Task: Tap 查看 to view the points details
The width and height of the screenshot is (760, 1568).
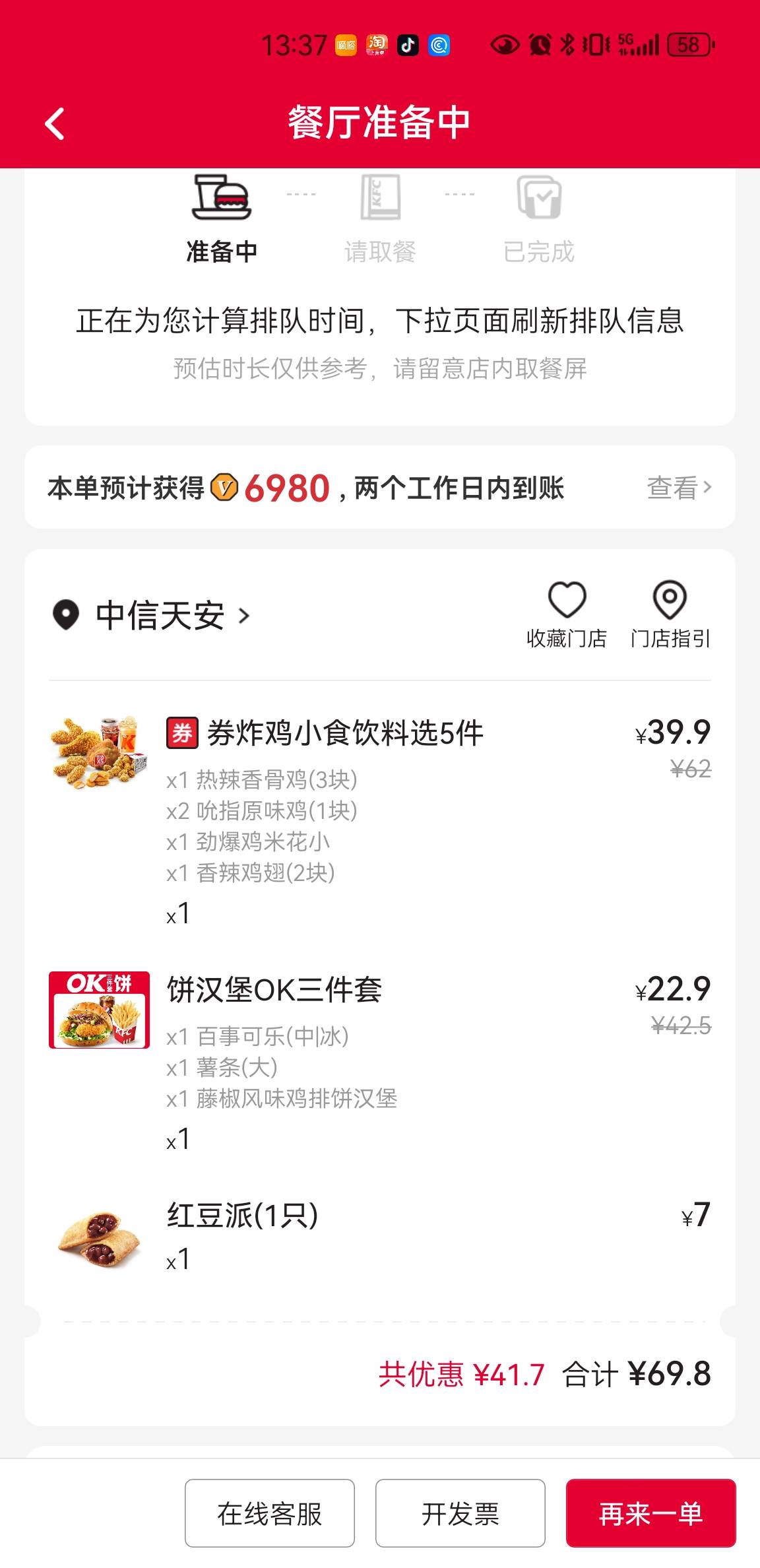Action: coord(679,488)
